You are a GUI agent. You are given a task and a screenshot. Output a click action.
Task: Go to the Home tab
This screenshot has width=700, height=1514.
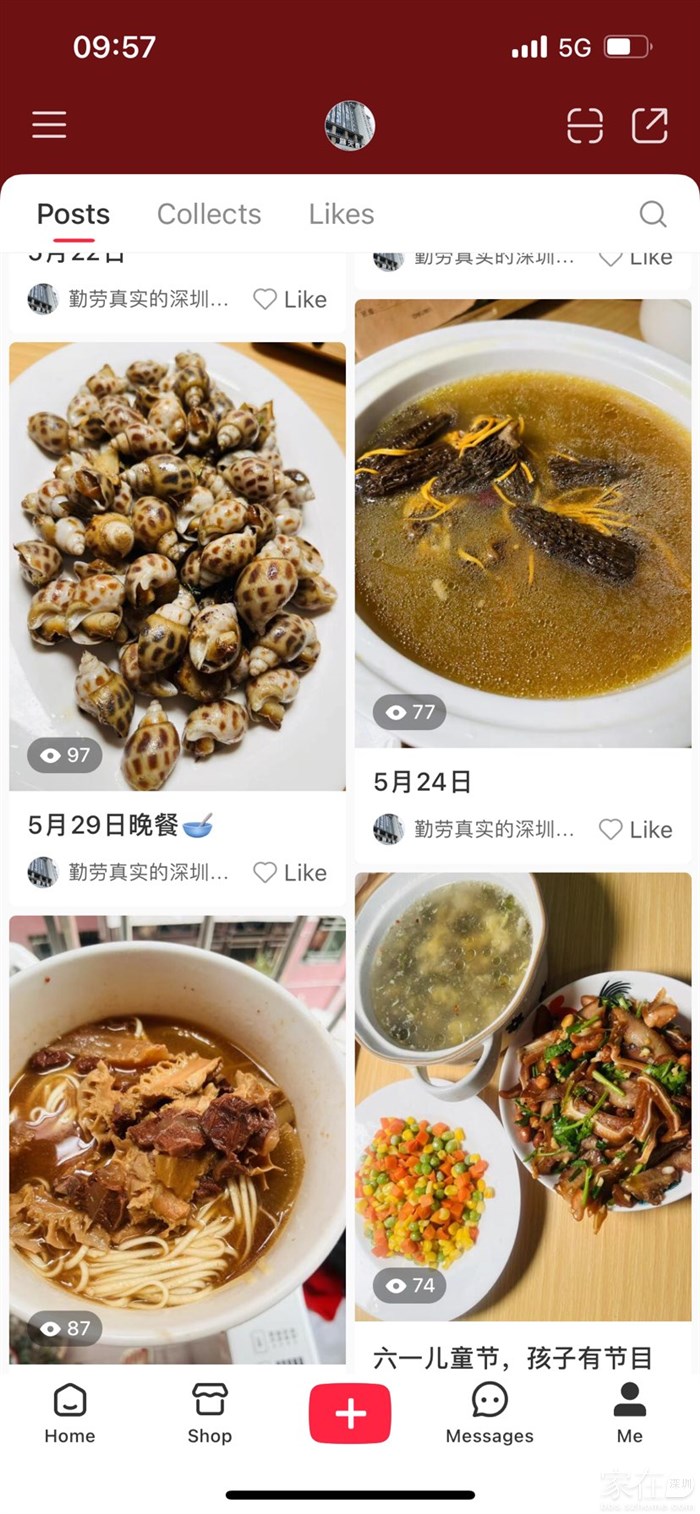(70, 1414)
